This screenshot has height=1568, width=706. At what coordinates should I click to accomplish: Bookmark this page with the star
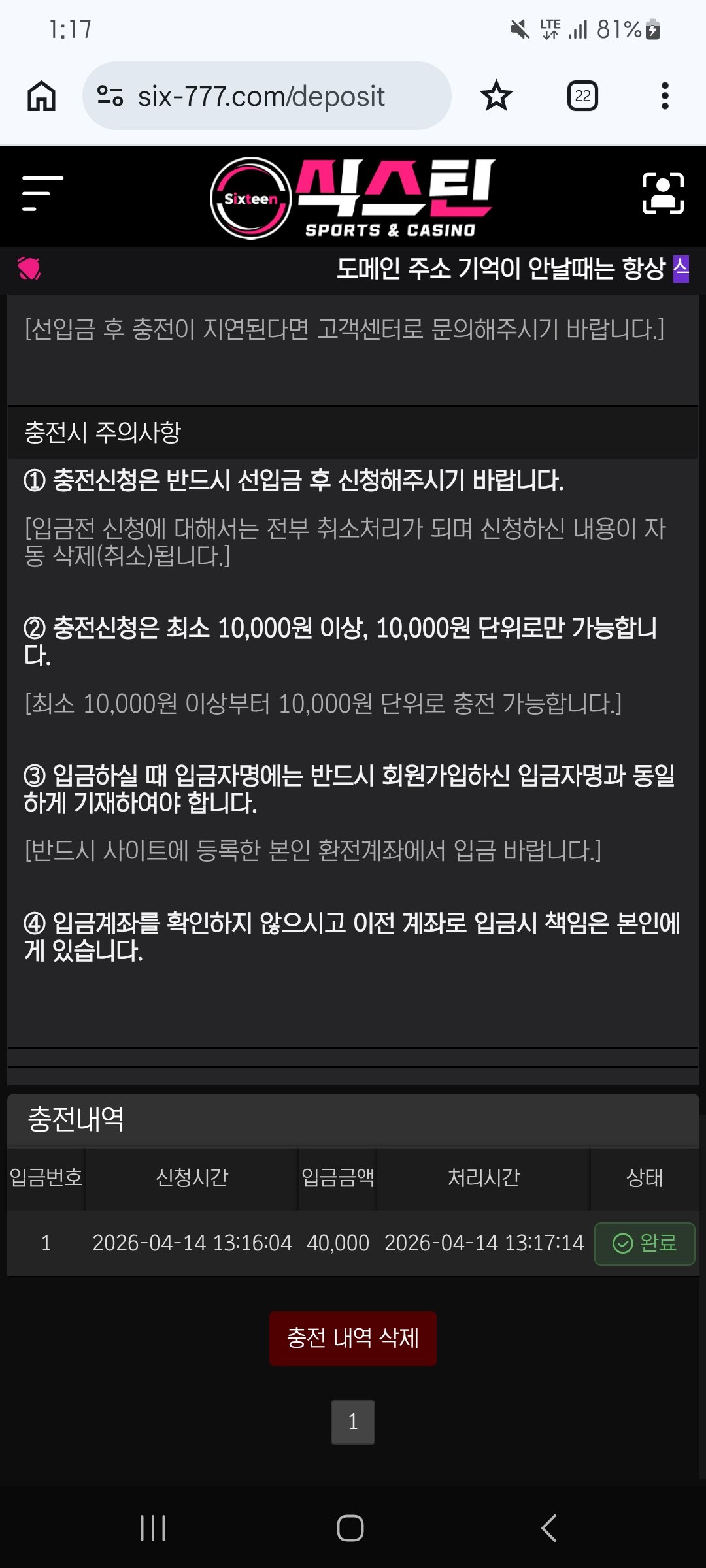coord(496,96)
